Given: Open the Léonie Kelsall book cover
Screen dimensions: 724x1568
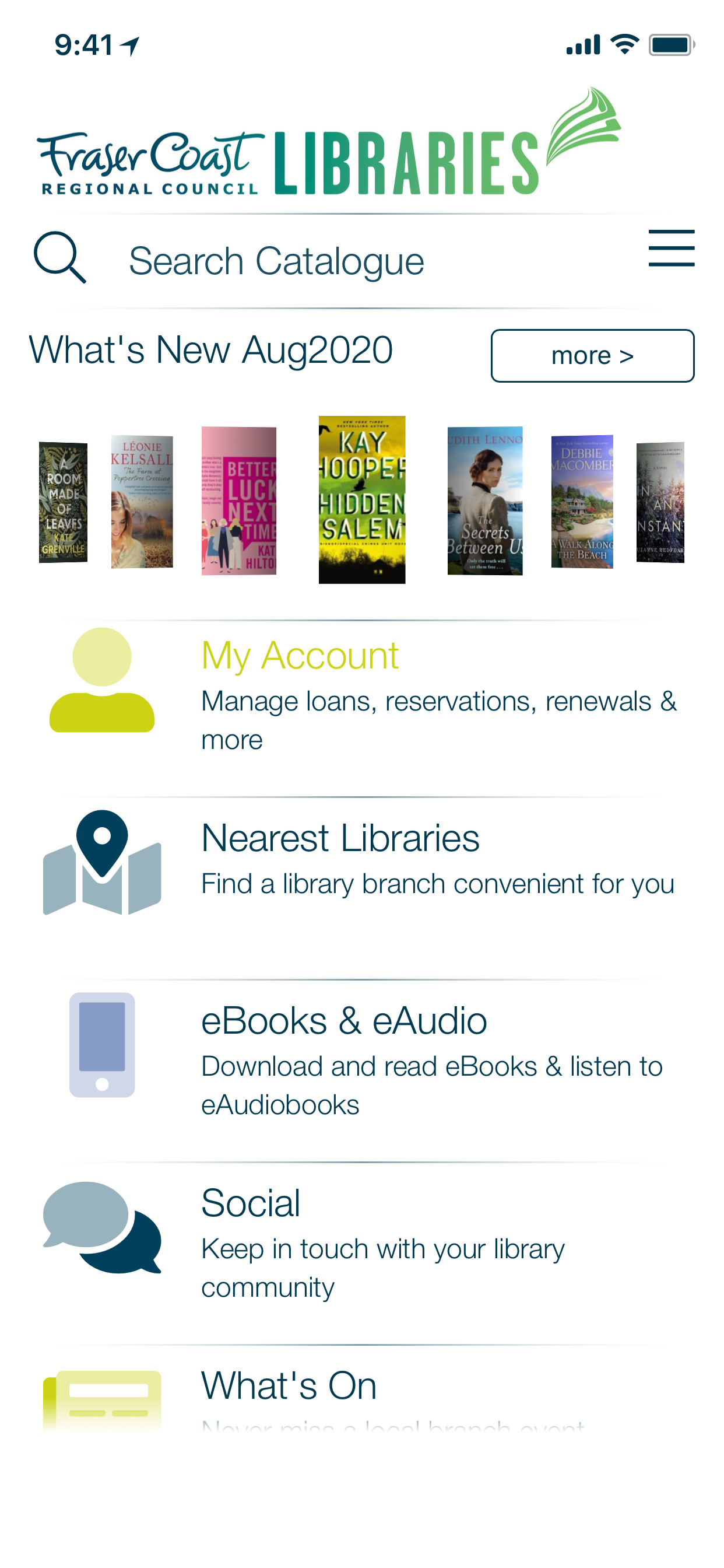Looking at the screenshot, I should [142, 502].
